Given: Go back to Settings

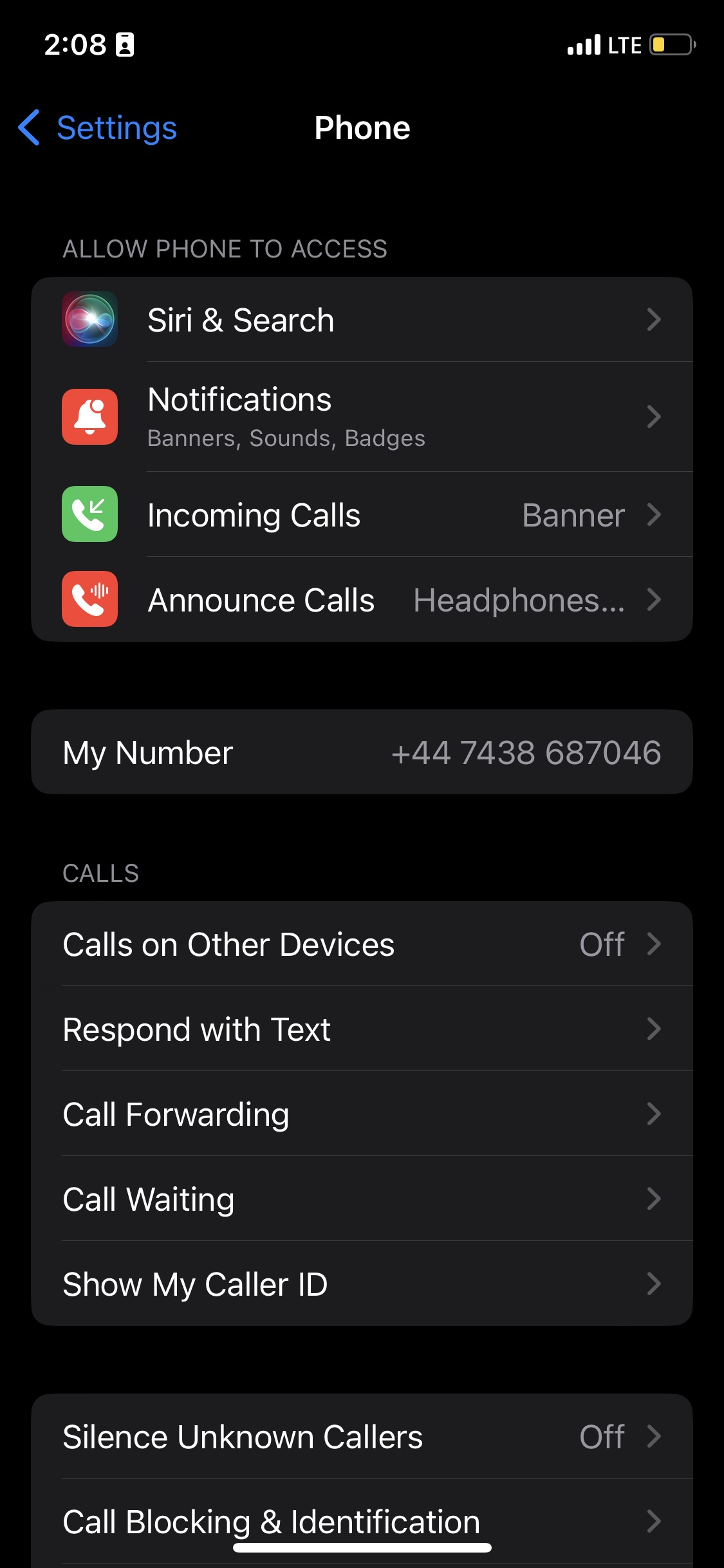Looking at the screenshot, I should [x=98, y=127].
